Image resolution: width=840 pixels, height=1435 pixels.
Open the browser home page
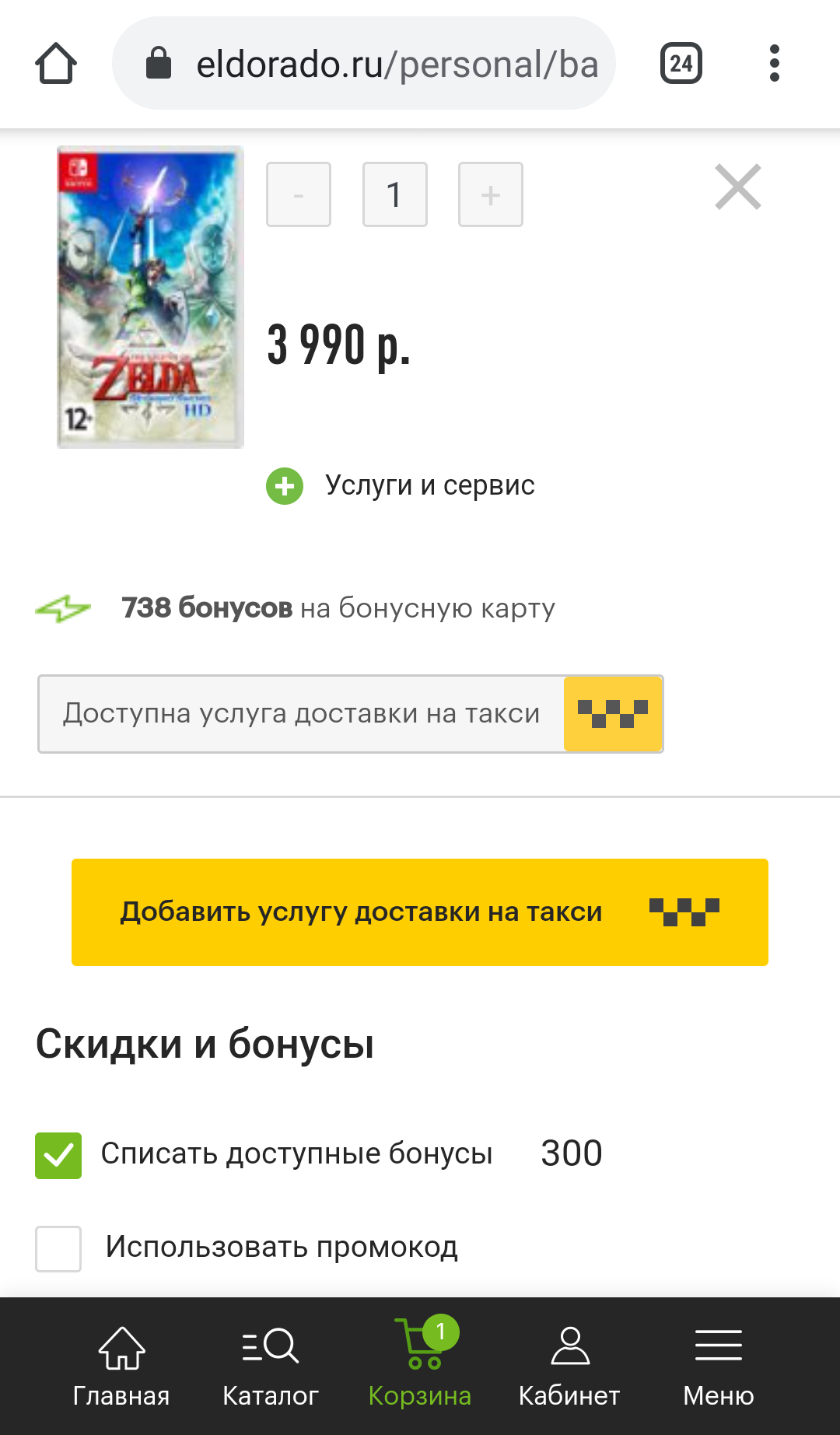click(x=56, y=64)
